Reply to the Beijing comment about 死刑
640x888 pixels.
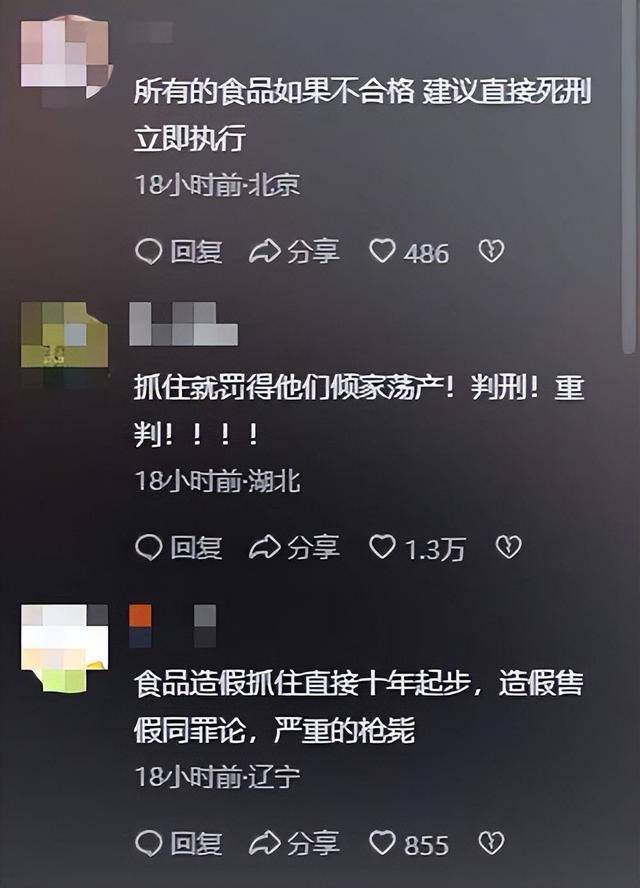pyautogui.click(x=178, y=252)
